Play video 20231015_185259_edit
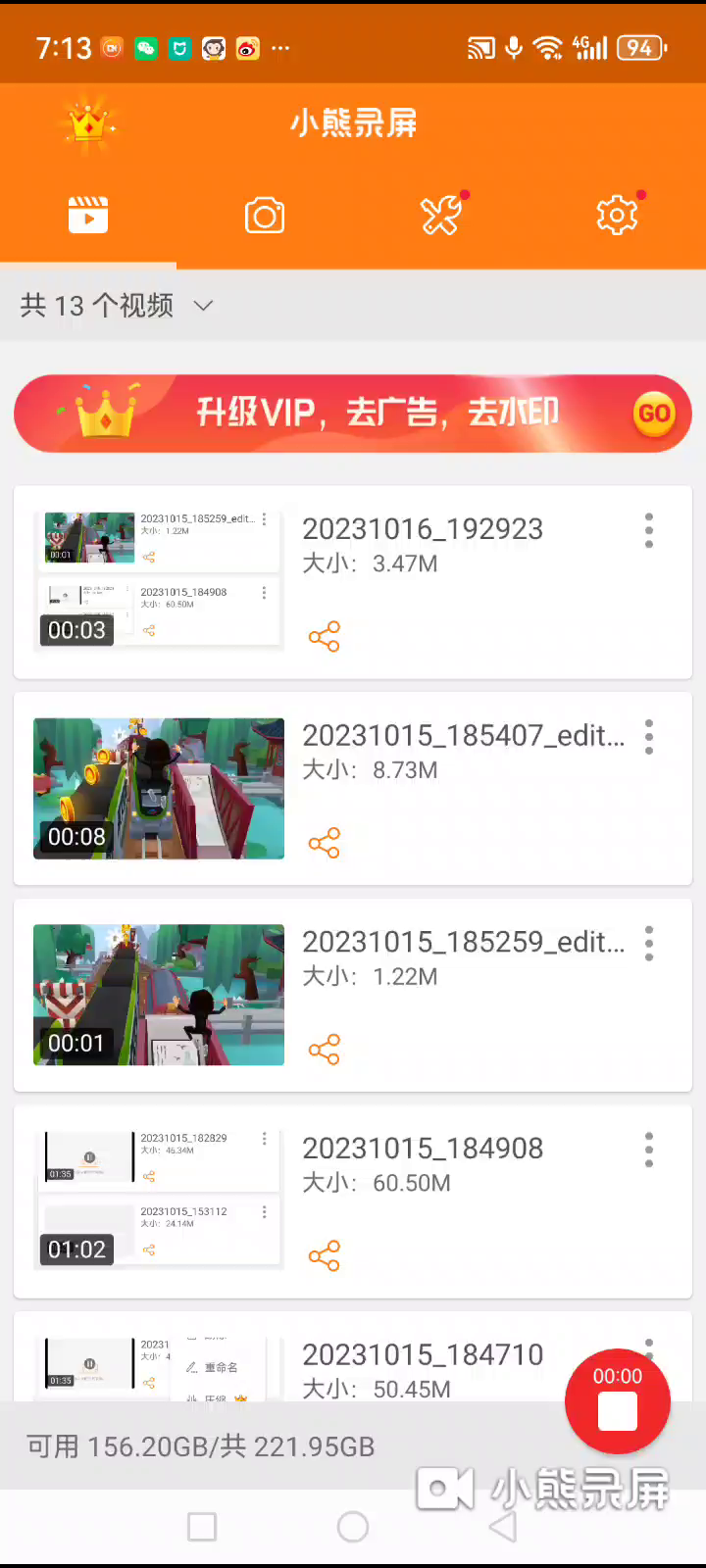 click(159, 995)
